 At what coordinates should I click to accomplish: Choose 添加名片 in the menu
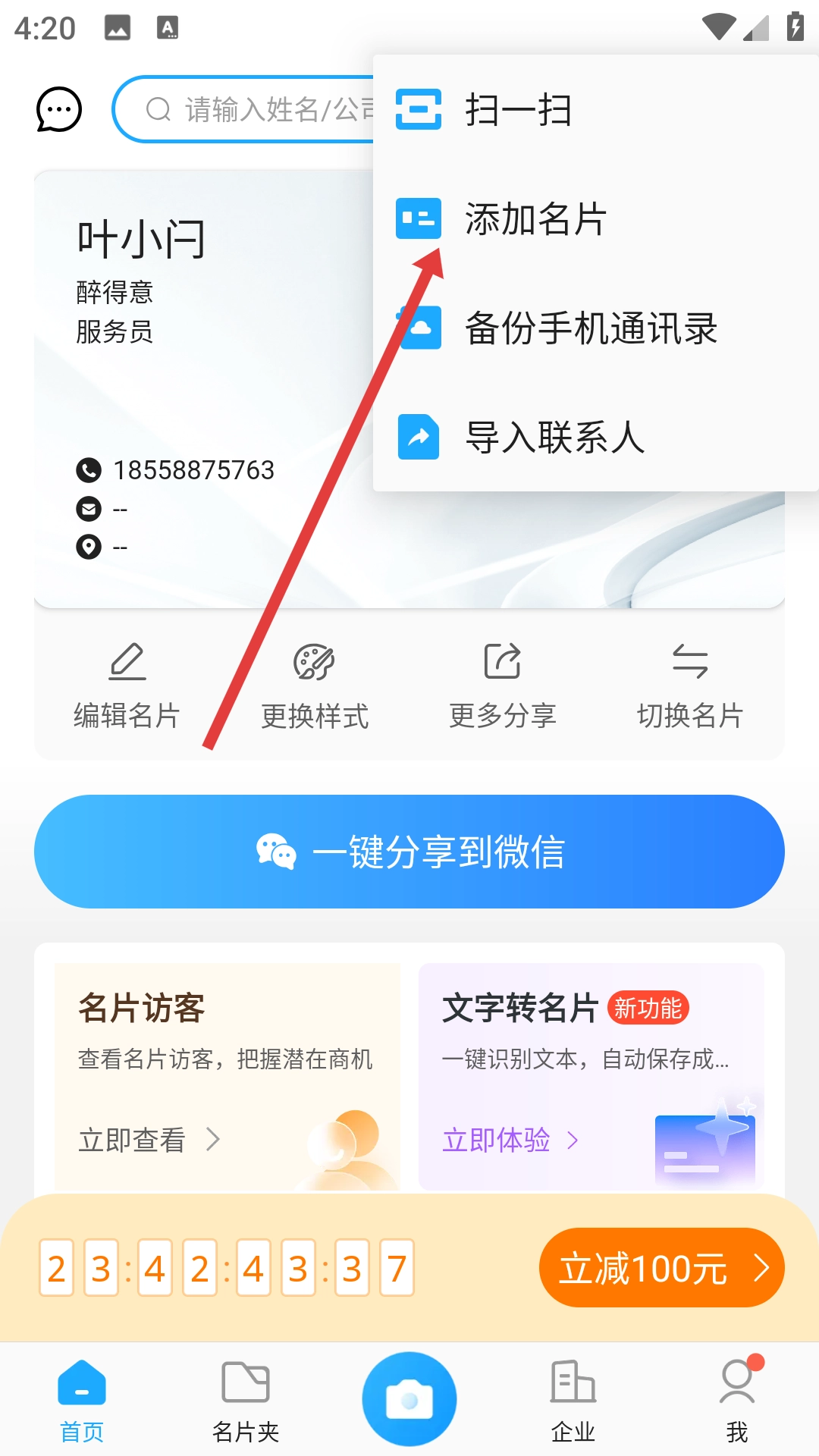(x=535, y=219)
